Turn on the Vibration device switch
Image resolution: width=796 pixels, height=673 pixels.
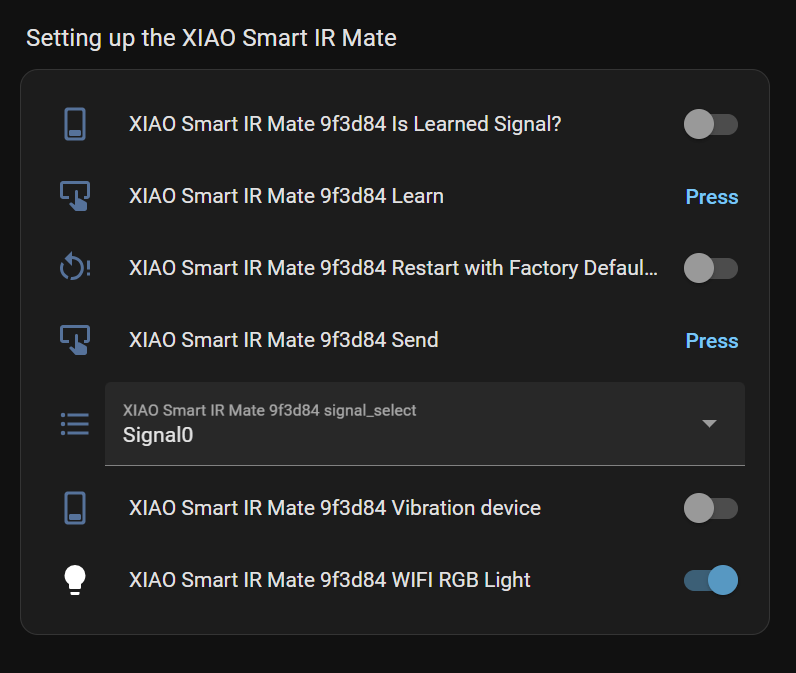[710, 508]
